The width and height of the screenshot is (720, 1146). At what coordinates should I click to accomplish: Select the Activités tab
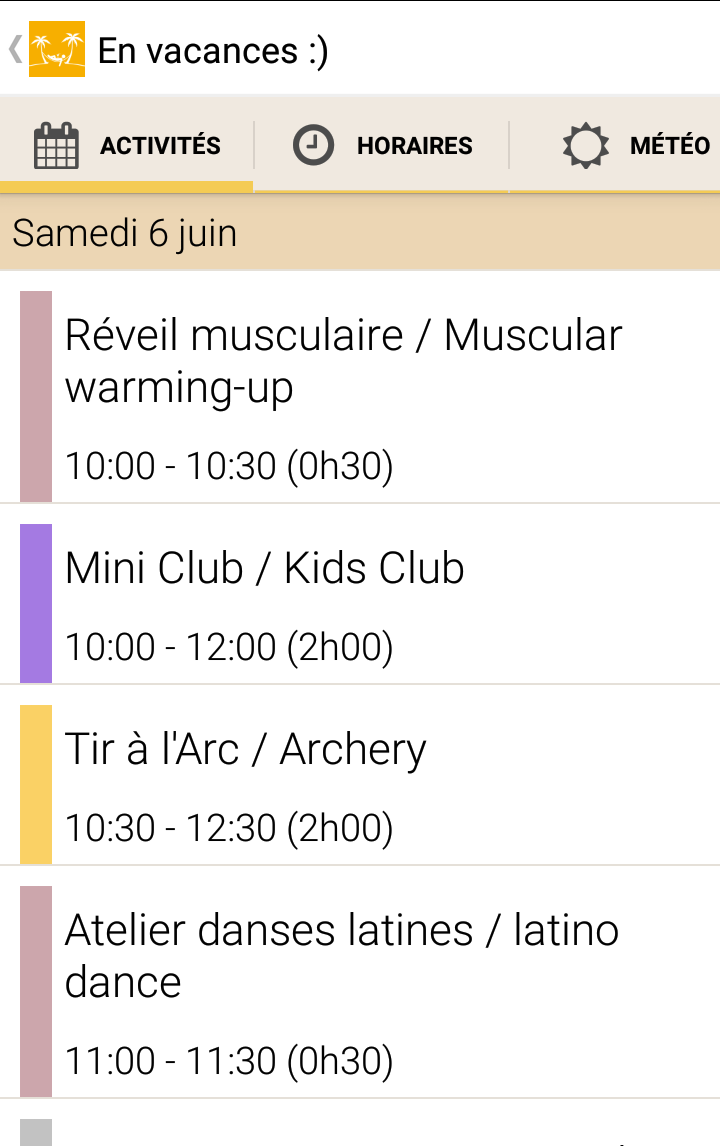pyautogui.click(x=127, y=146)
